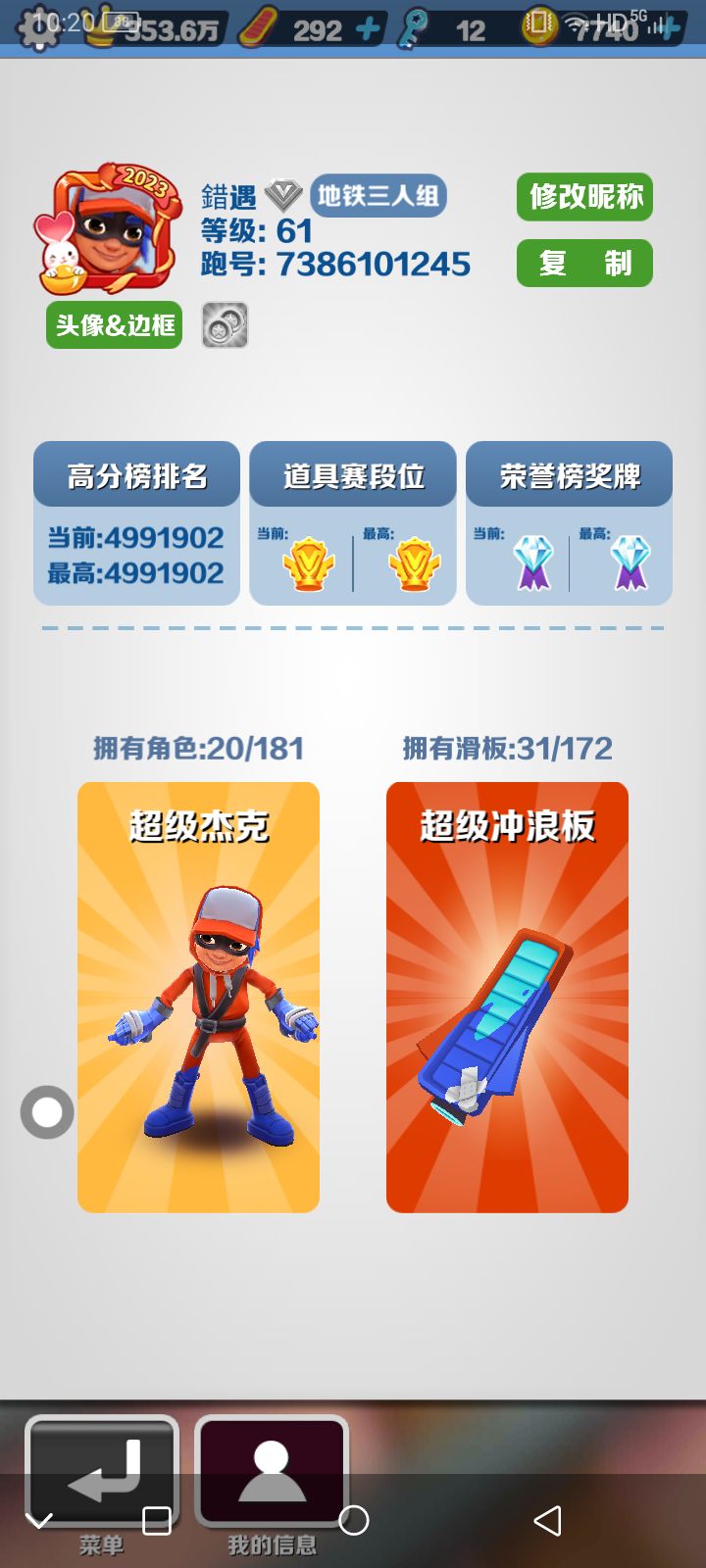Open the 超级杰克 character card
706x1568 pixels.
(198, 997)
